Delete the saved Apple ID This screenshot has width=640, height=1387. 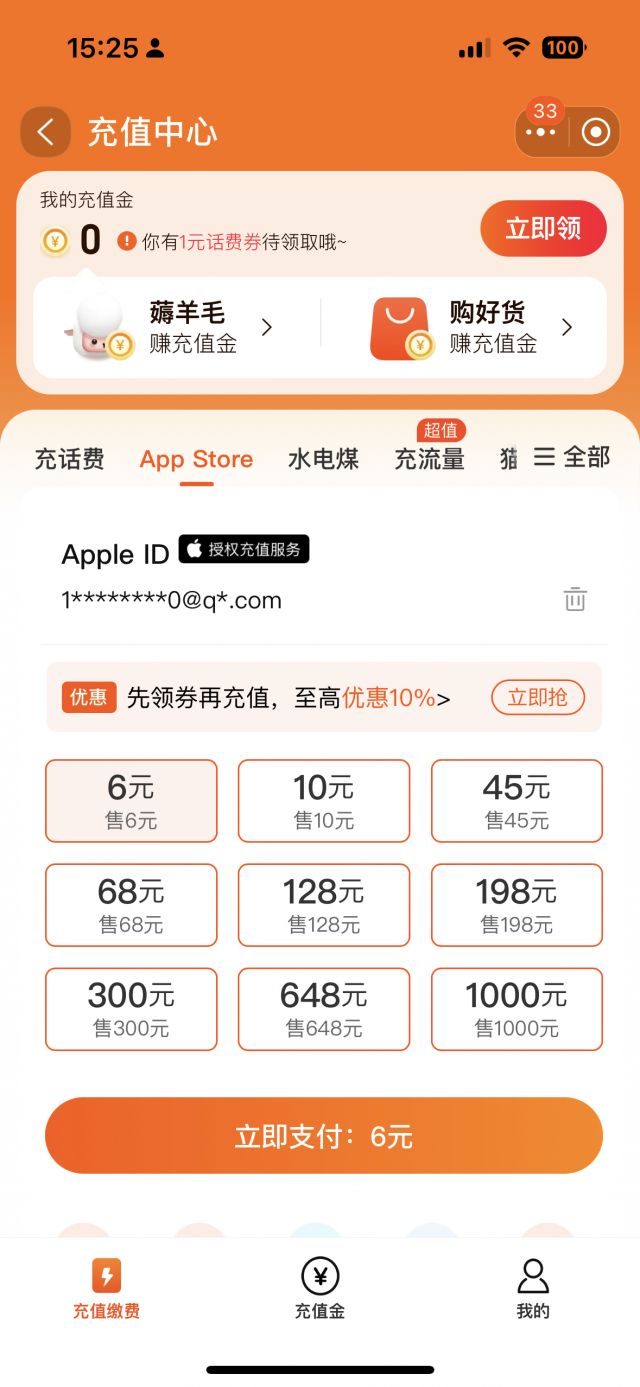[574, 600]
